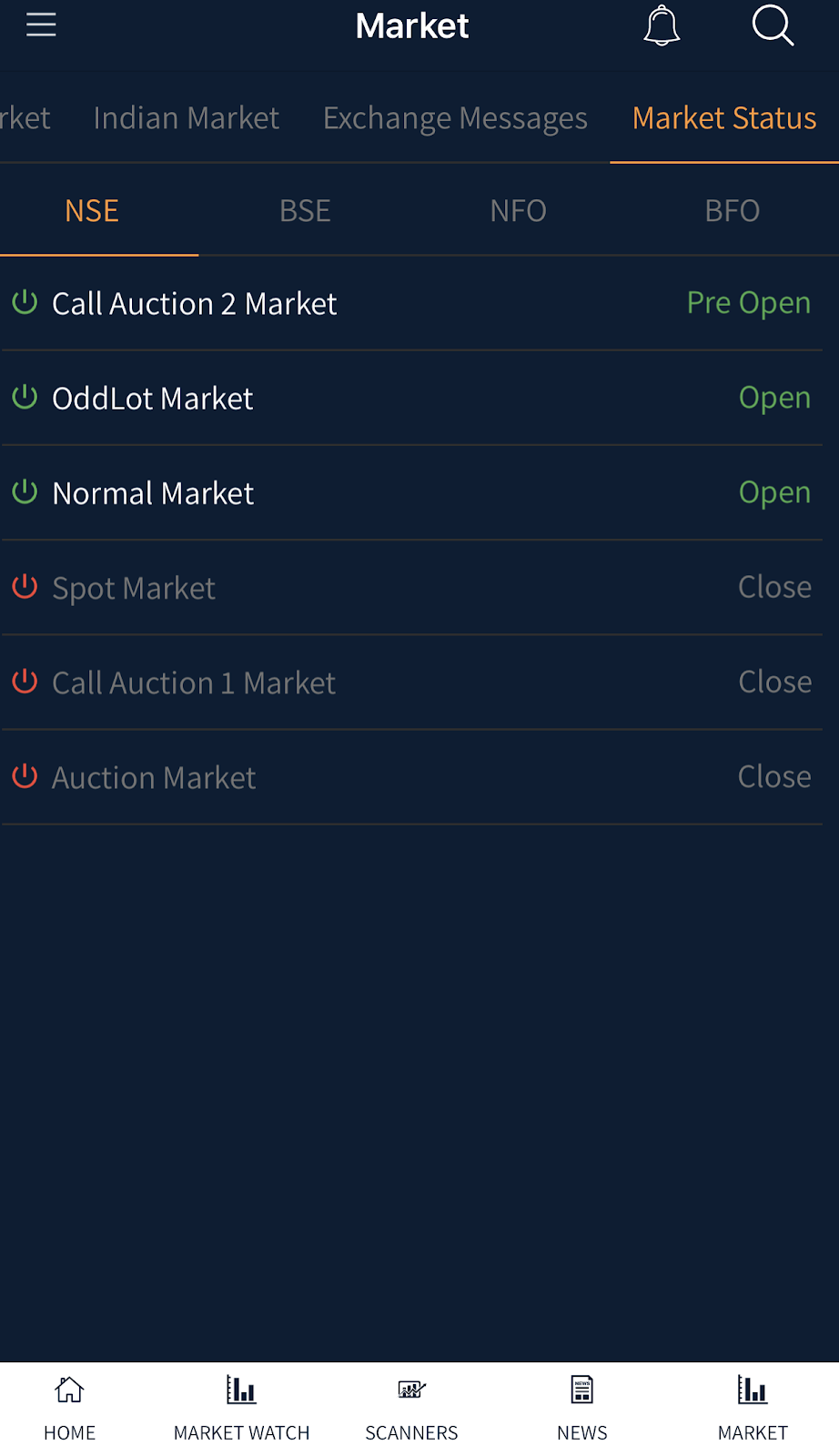Image resolution: width=839 pixels, height=1456 pixels.
Task: Tap the search magnifier icon
Action: click(773, 25)
